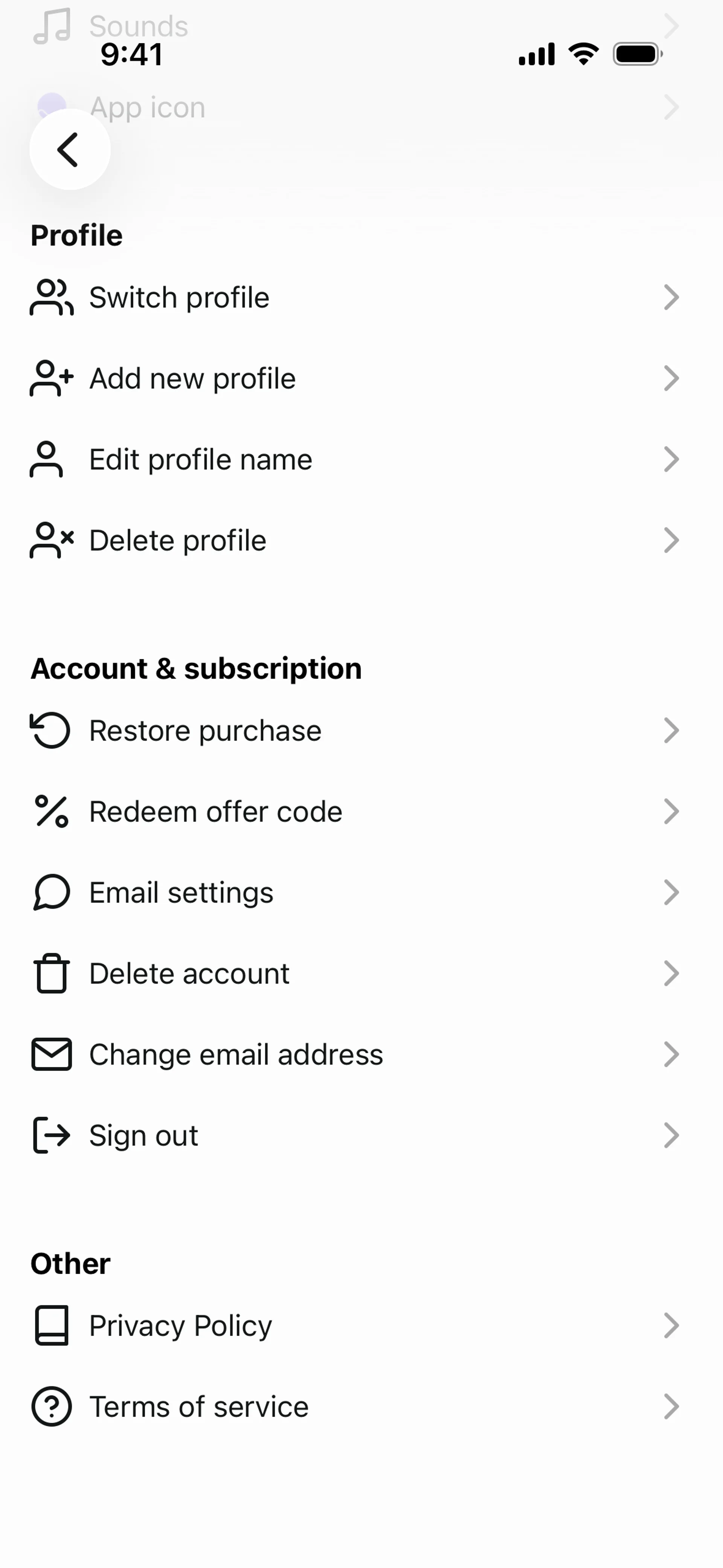
Task: Tap Sign out
Action: tap(143, 1135)
